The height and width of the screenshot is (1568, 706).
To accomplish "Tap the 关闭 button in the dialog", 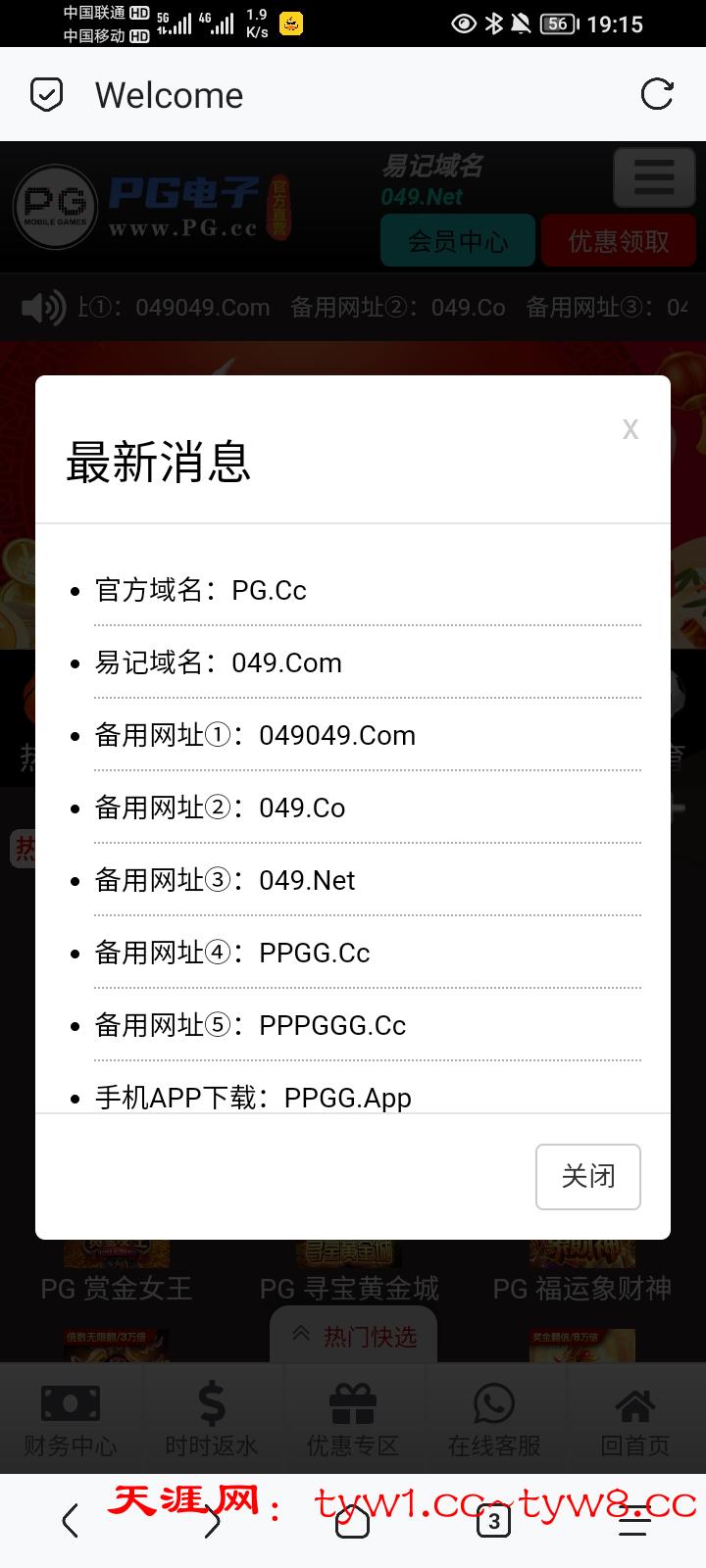I will pos(587,1176).
